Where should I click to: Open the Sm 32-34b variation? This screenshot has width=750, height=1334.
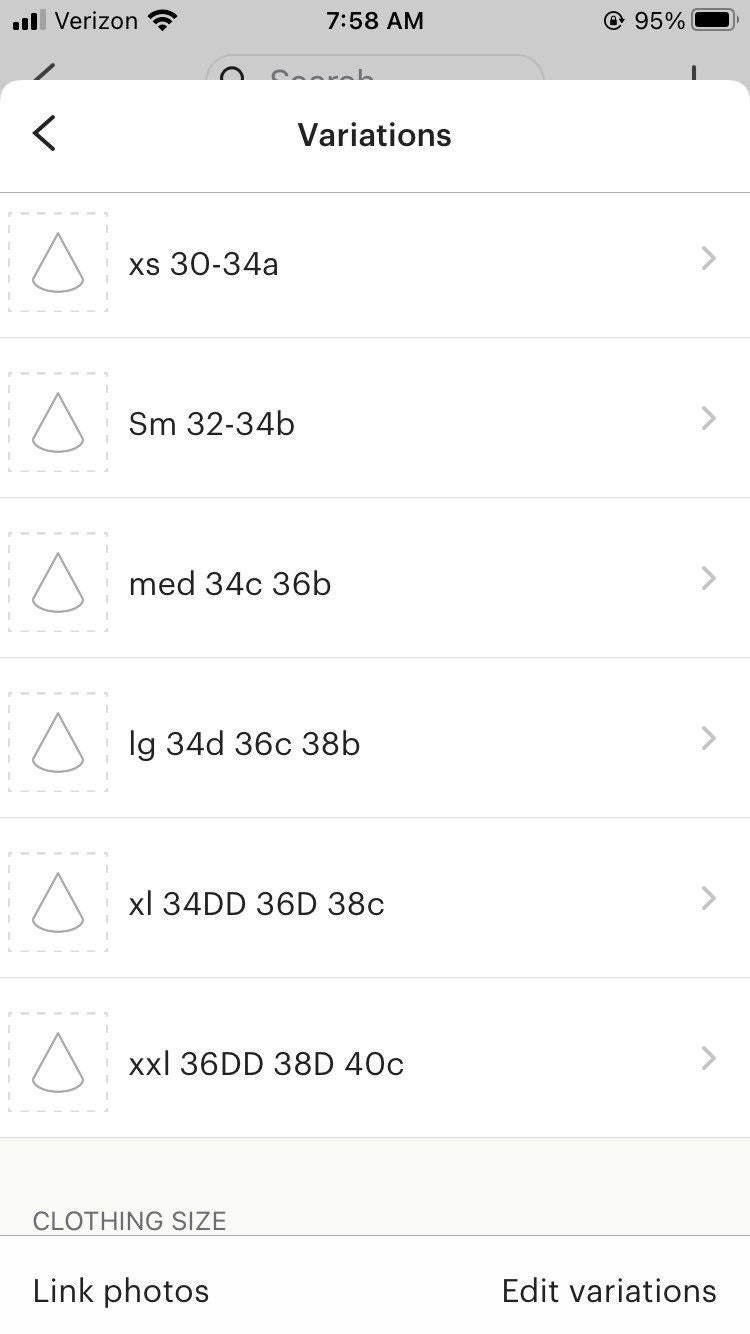(375, 418)
